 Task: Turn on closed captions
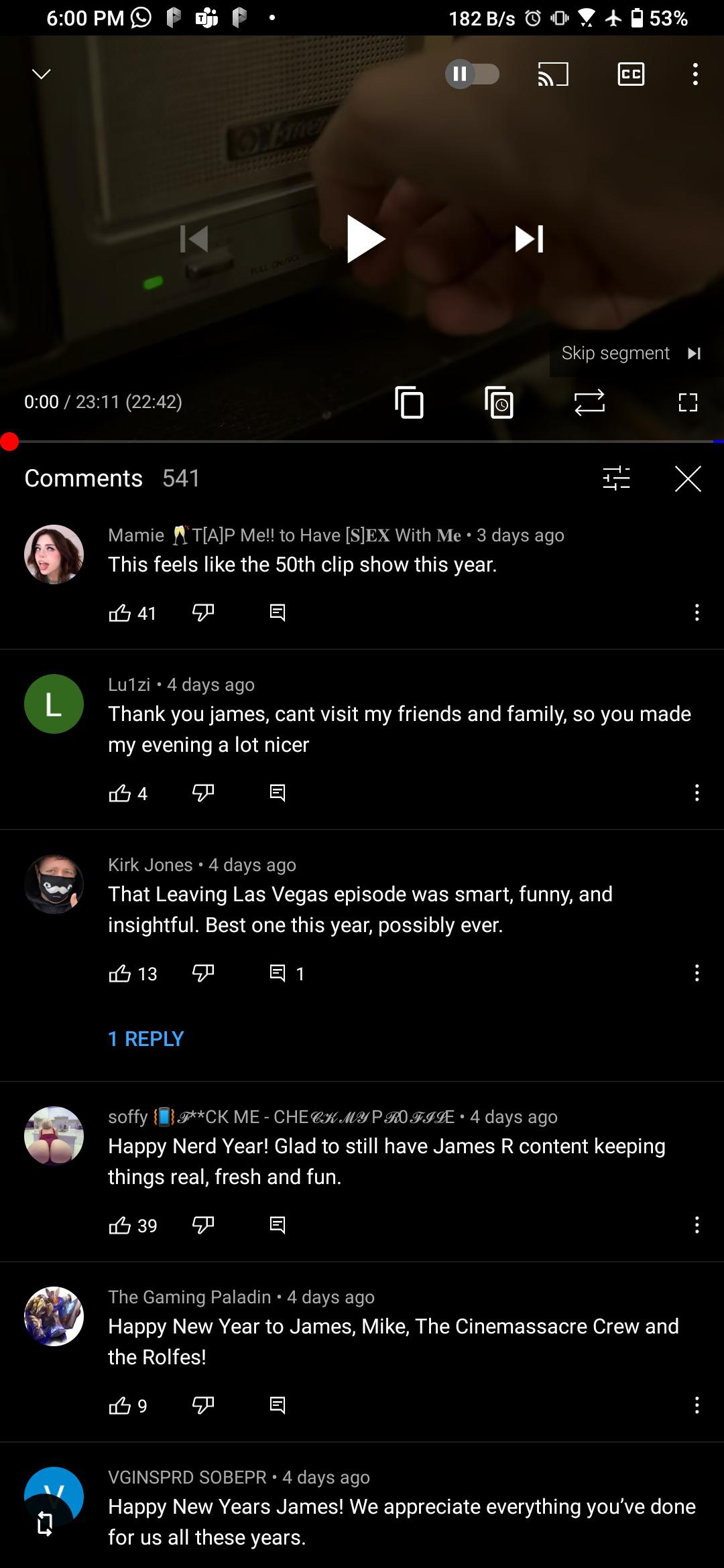[631, 74]
